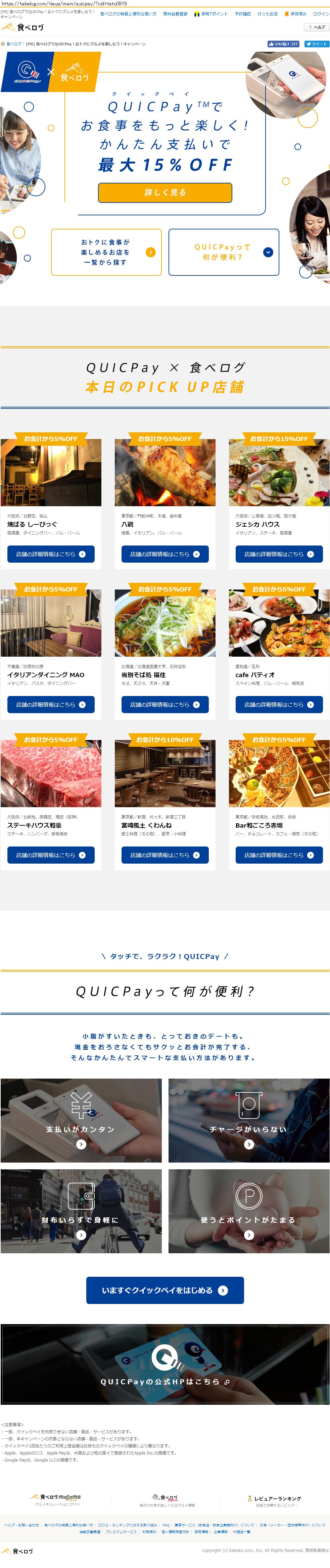Open the 財布いらずで身軽に tile
The width and height of the screenshot is (330, 1568).
pyautogui.click(x=81, y=1211)
